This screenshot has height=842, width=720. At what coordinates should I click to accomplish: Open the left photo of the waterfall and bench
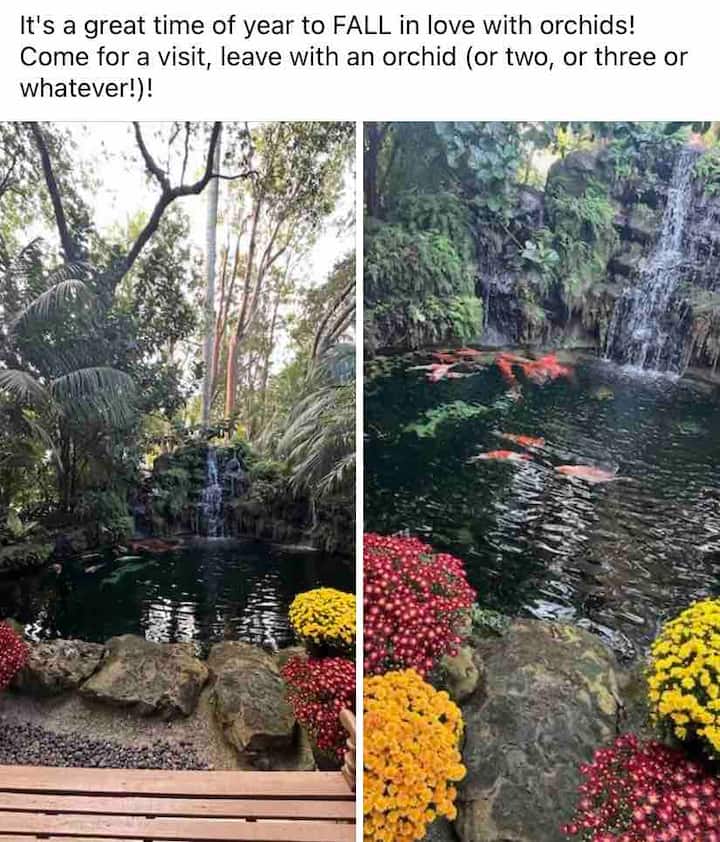(177, 481)
